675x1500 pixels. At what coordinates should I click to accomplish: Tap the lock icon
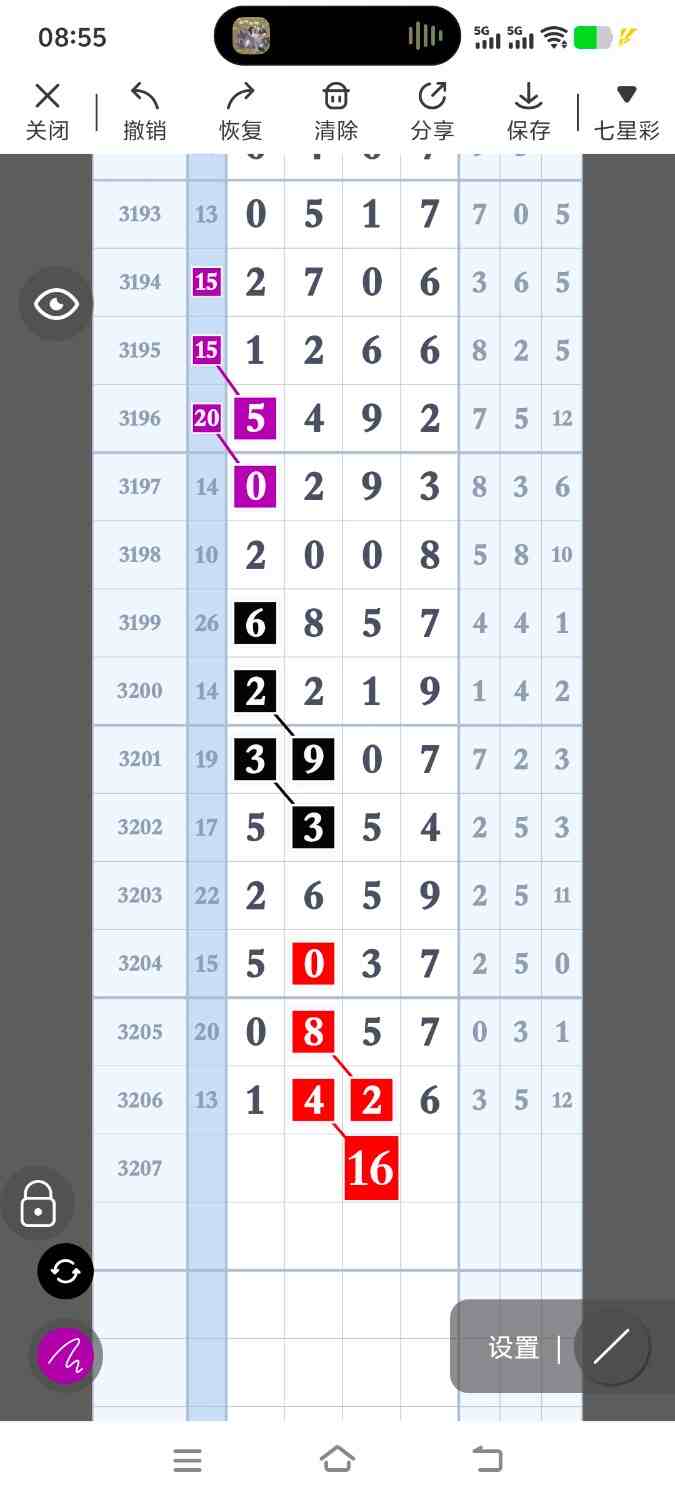coord(38,1203)
